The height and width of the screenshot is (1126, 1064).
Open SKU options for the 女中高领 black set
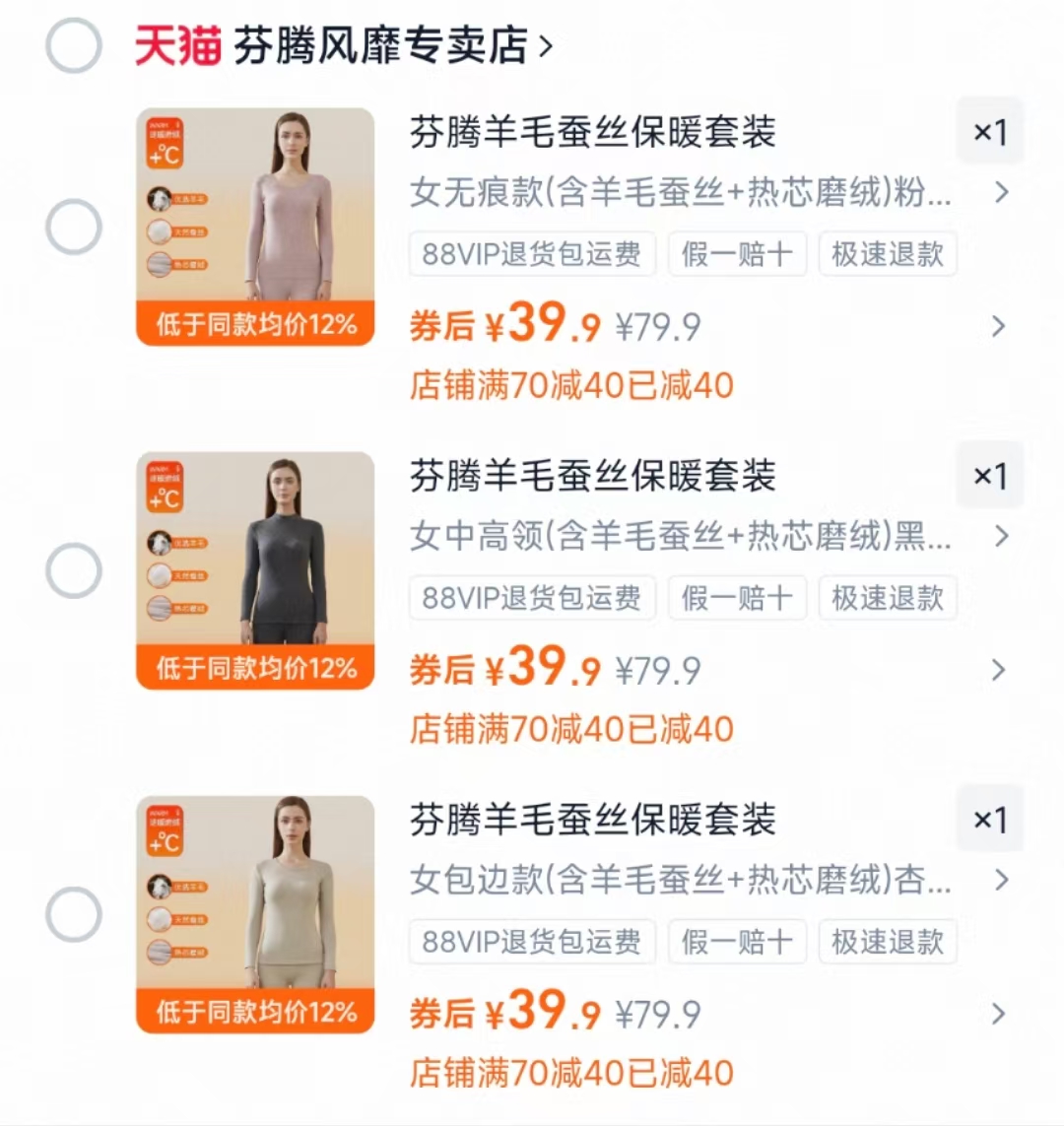click(1003, 538)
